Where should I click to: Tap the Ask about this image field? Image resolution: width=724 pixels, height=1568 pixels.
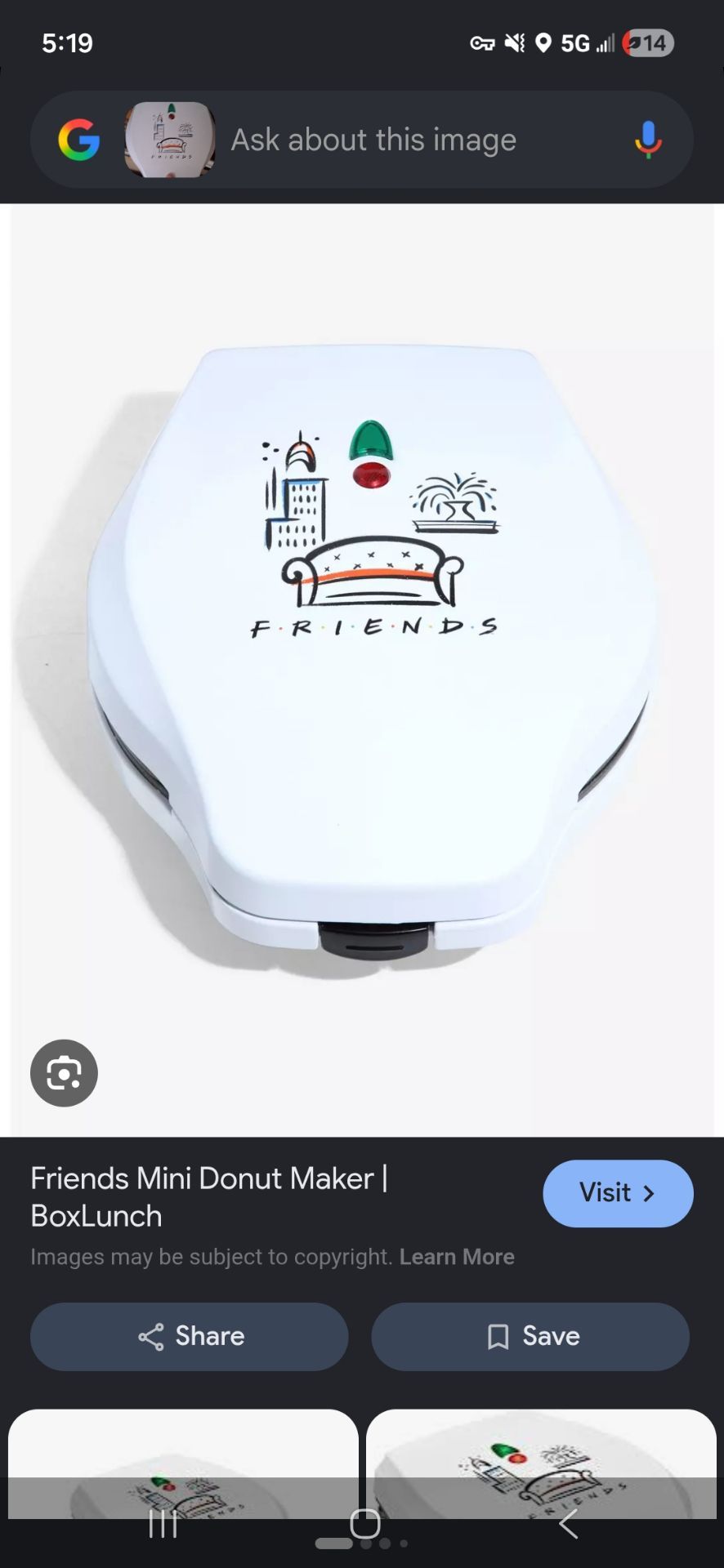373,140
